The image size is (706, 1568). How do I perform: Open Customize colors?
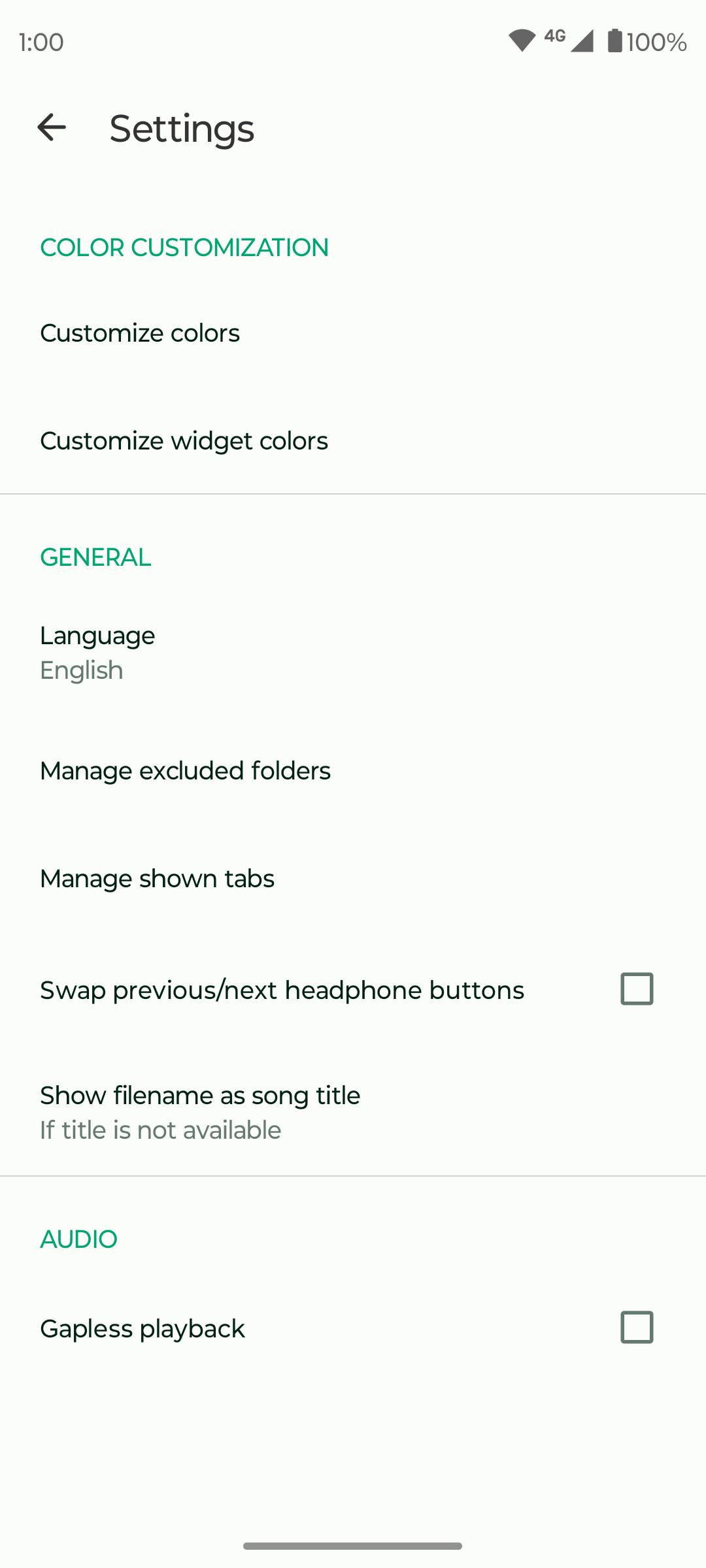pos(353,333)
